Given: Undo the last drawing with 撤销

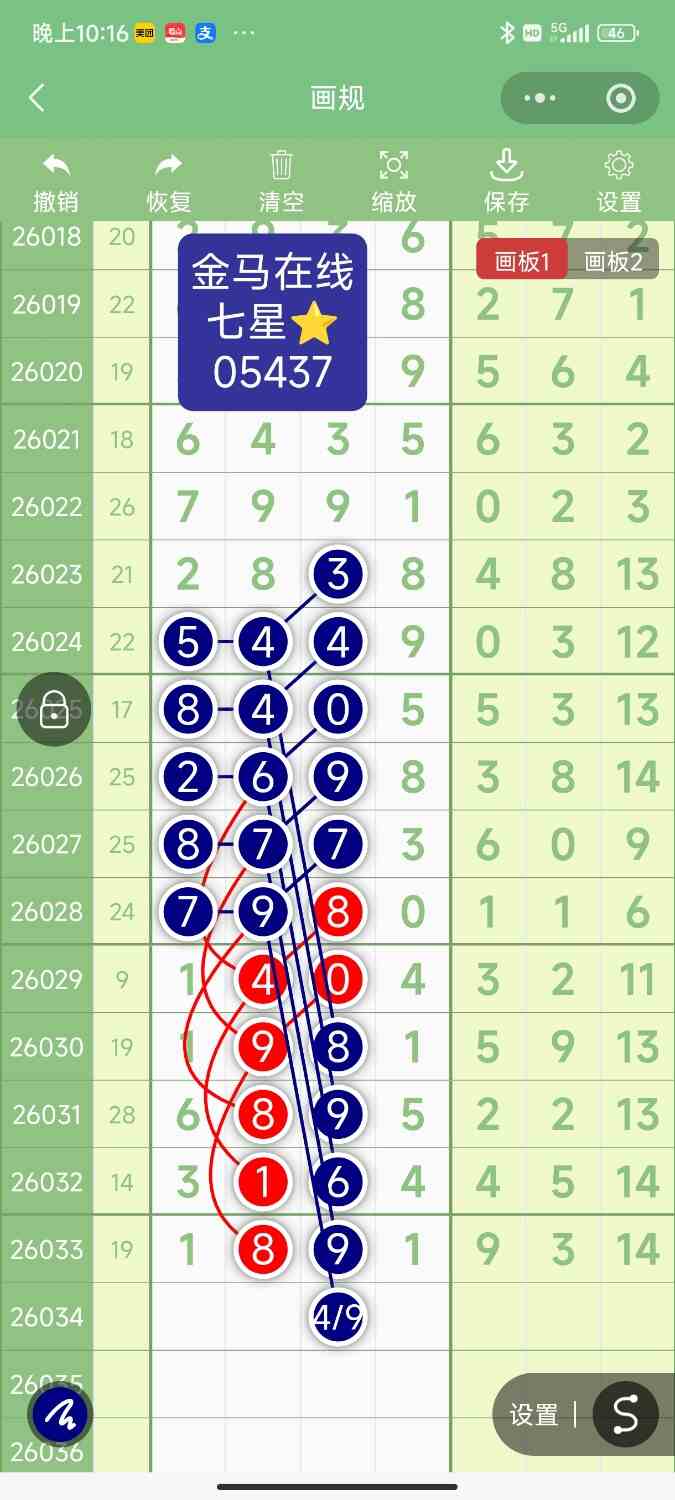Looking at the screenshot, I should point(56,182).
